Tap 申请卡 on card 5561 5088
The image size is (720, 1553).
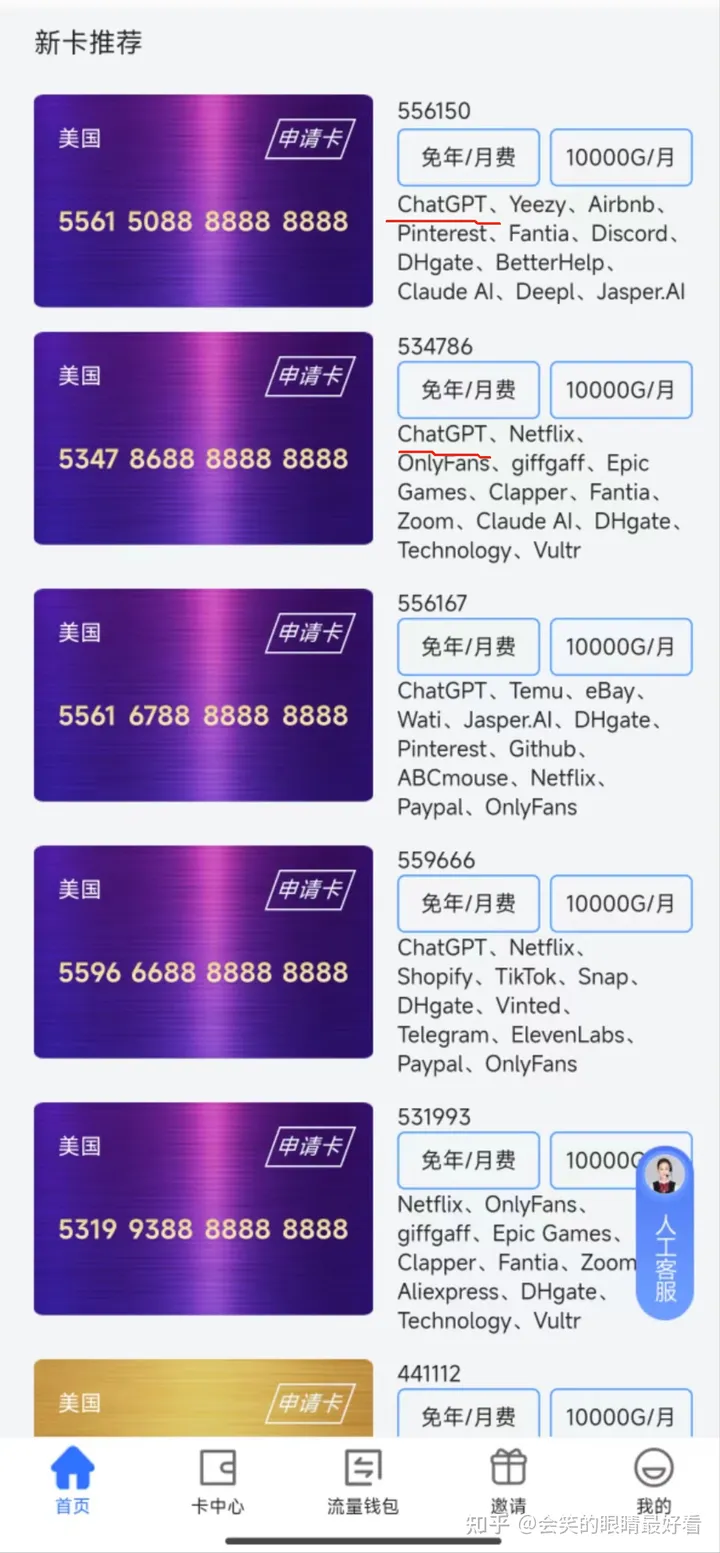[309, 139]
